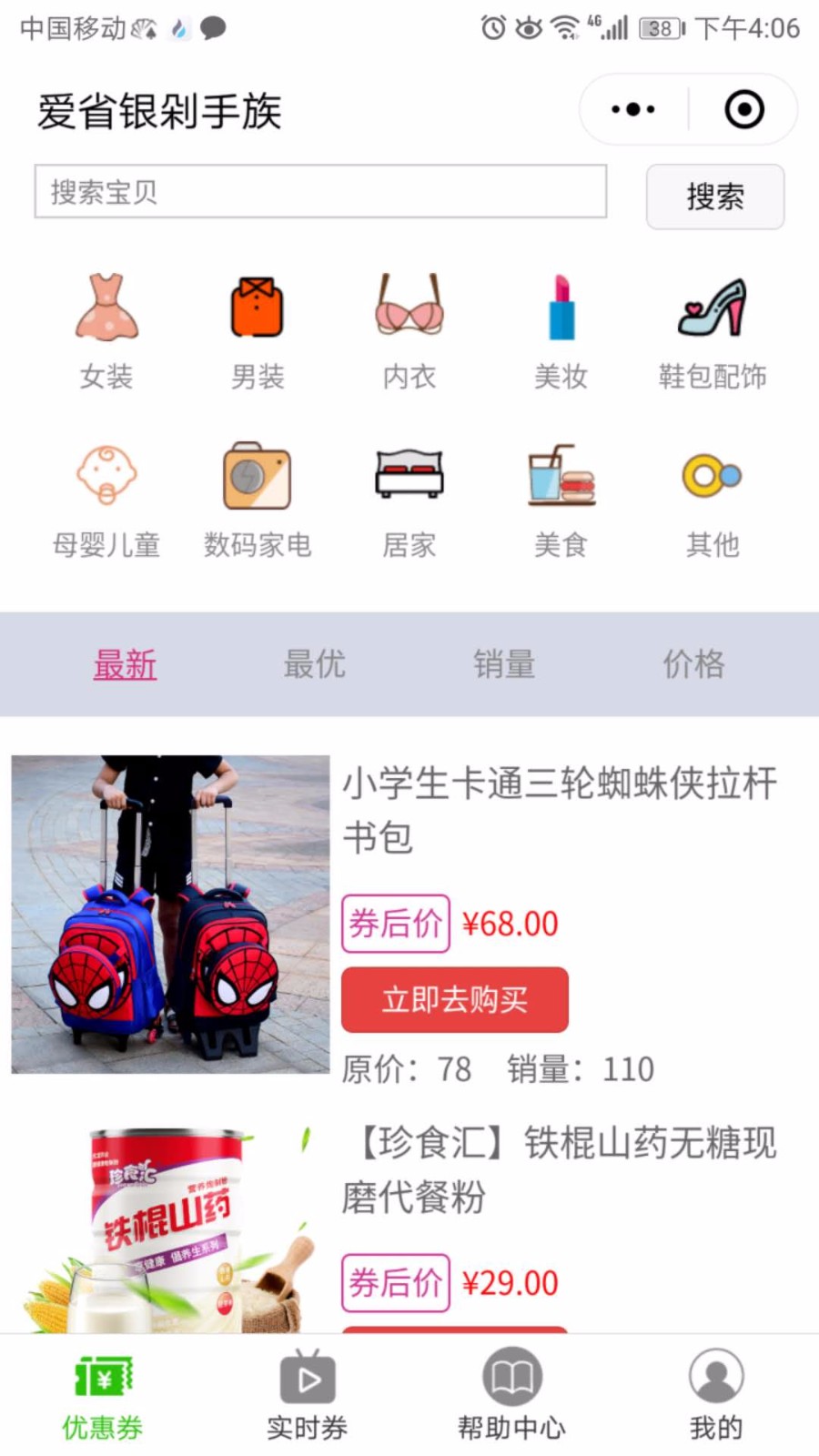
Task: Tap the 搜索 button
Action: pyautogui.click(x=715, y=197)
